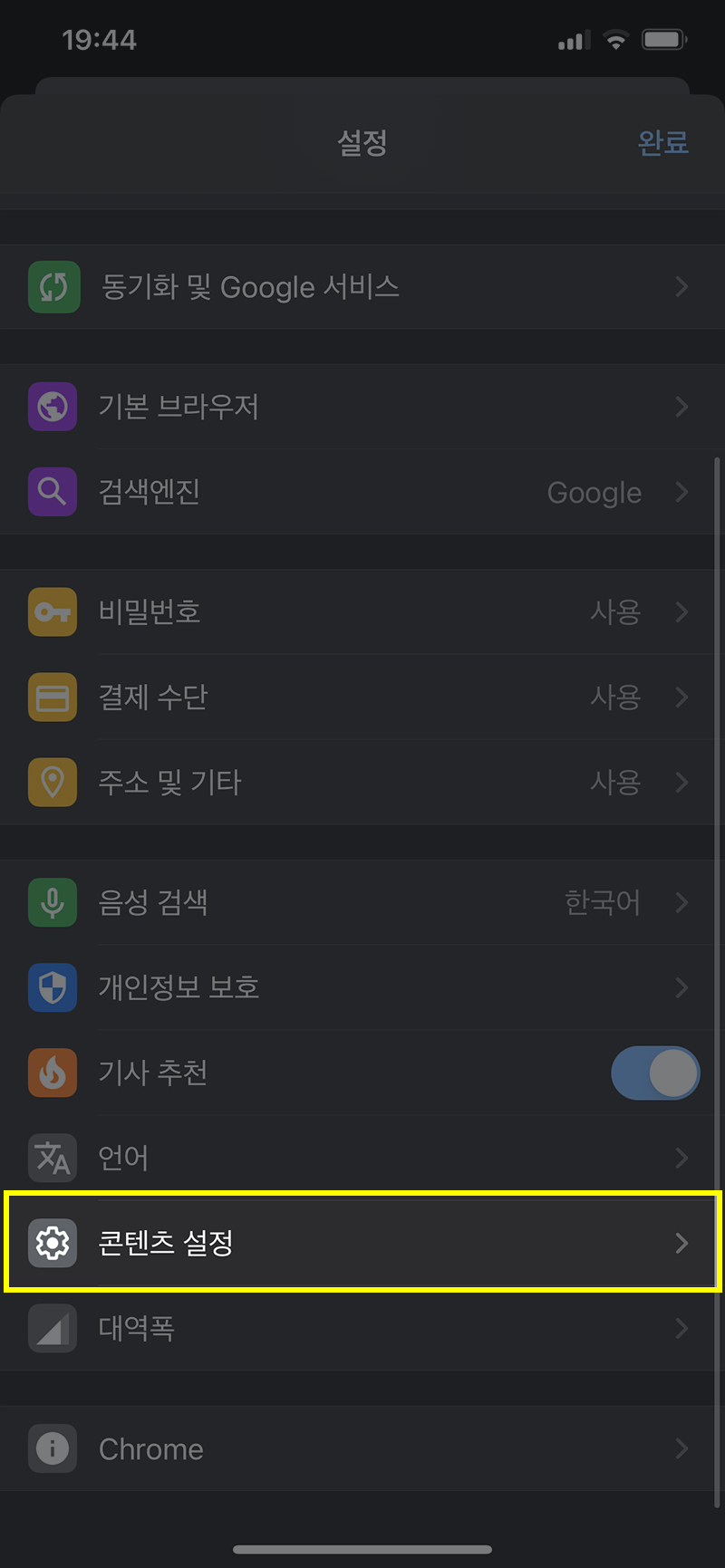Tap the gear icon for content settings
Viewport: 725px width, 1568px height.
53,1243
